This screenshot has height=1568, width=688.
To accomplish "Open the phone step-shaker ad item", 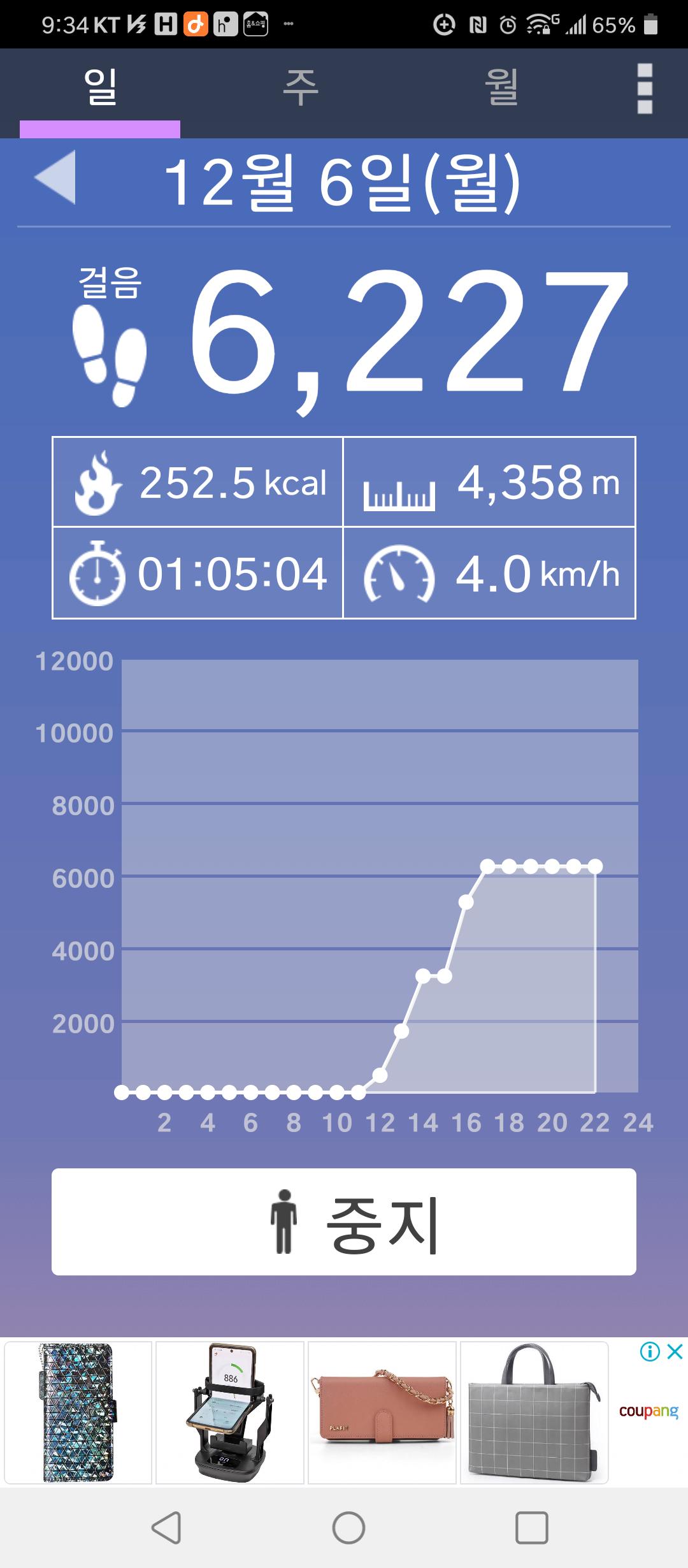I will 230,1412.
